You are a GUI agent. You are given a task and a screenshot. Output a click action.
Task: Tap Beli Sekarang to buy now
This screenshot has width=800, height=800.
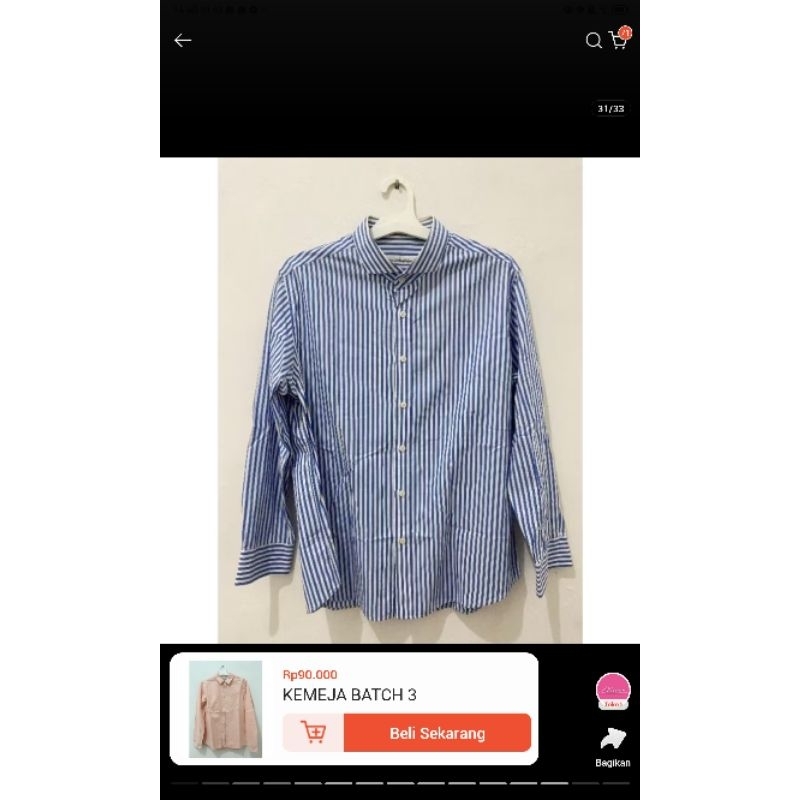(x=437, y=733)
